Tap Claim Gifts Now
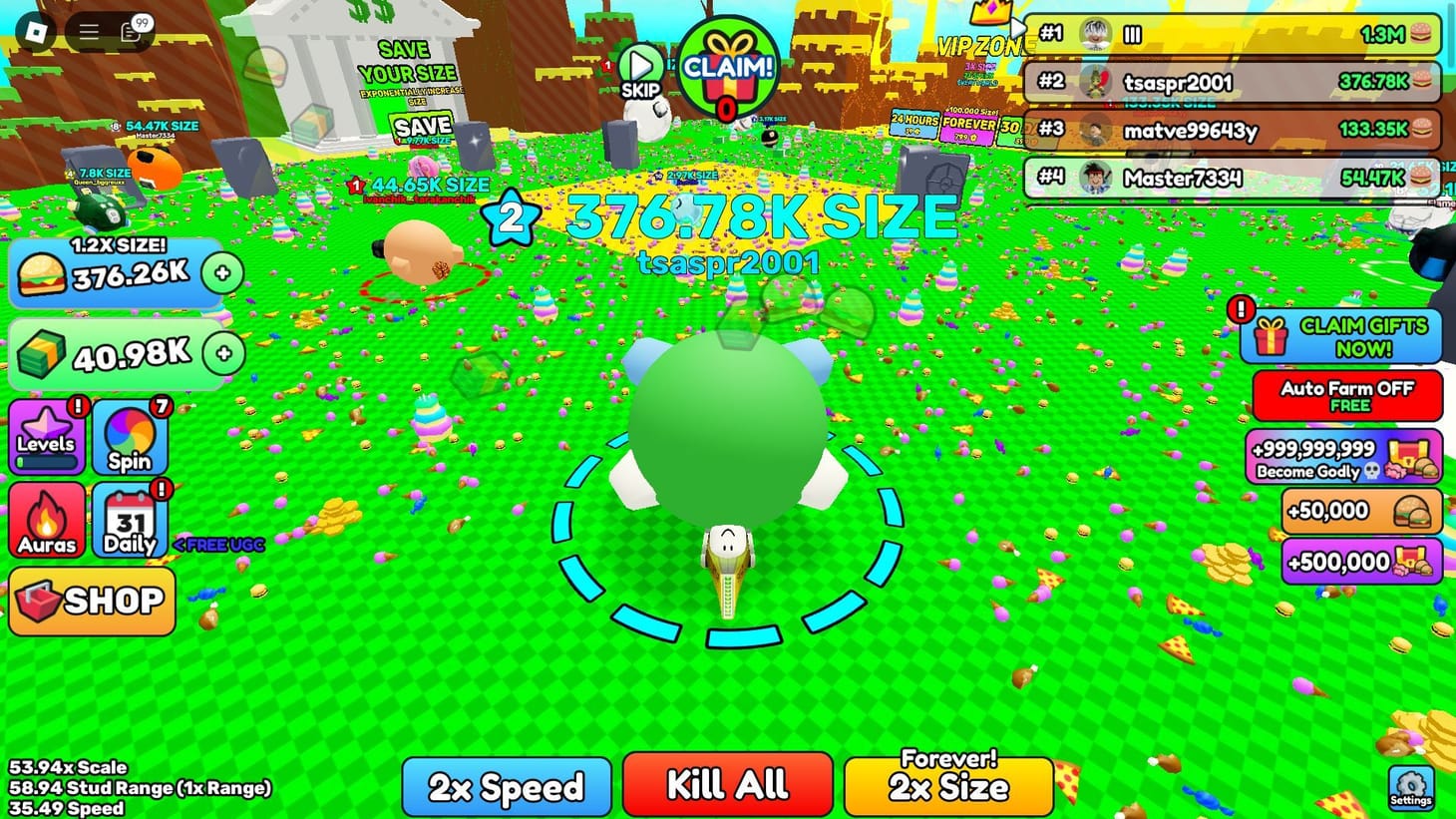 pos(1342,337)
